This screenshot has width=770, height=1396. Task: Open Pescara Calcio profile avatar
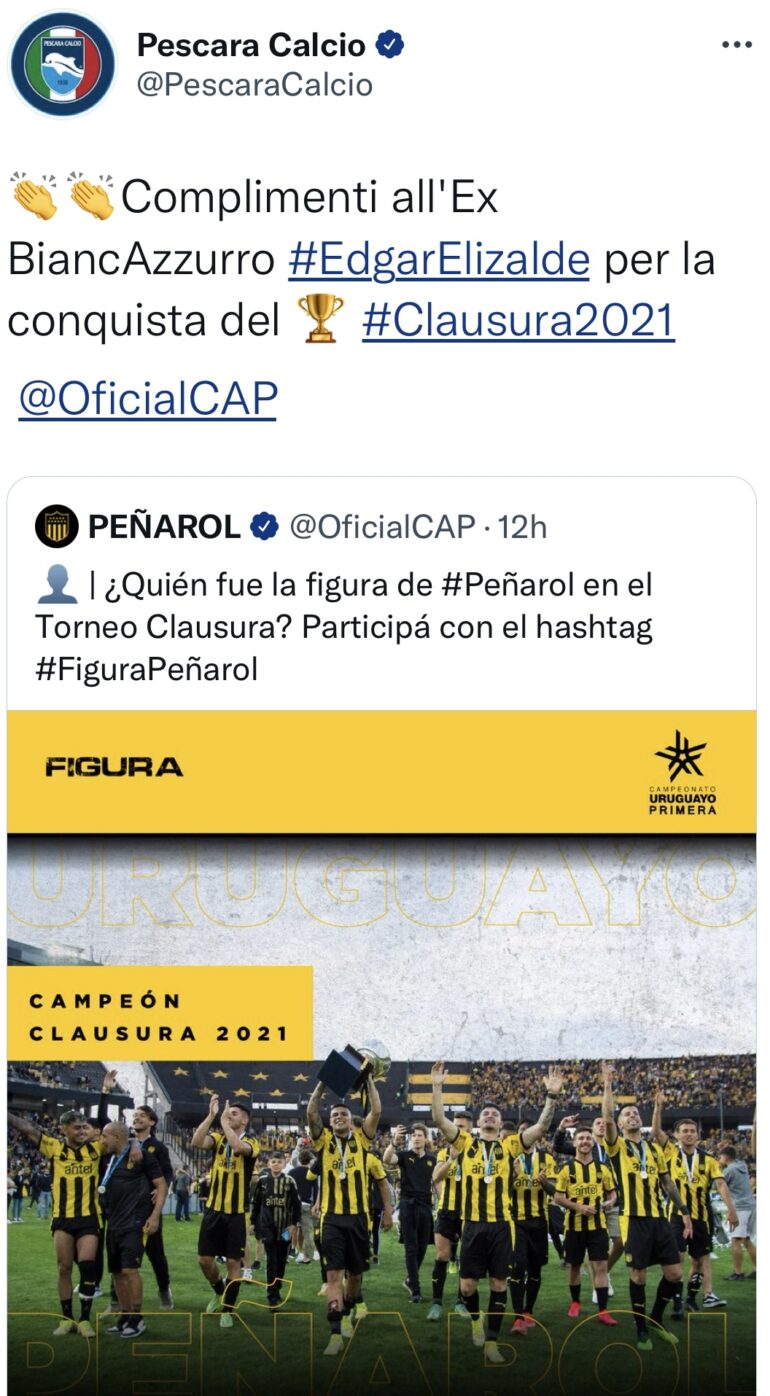62,64
